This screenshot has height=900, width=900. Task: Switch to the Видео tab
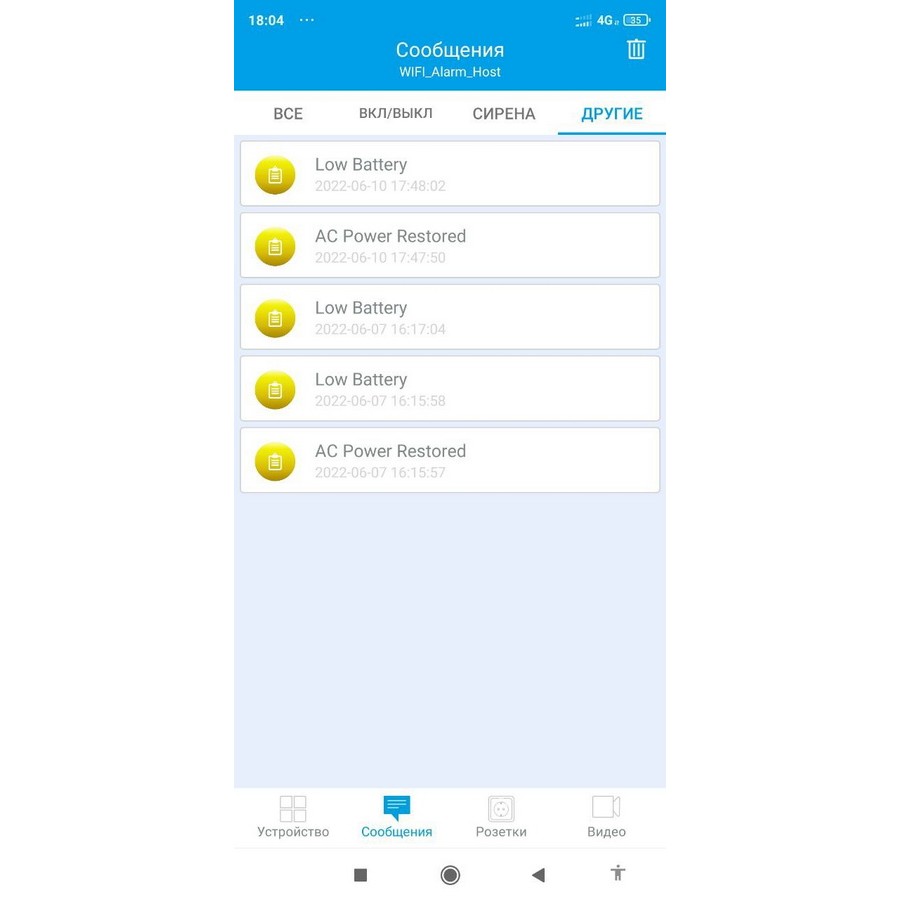pyautogui.click(x=606, y=817)
